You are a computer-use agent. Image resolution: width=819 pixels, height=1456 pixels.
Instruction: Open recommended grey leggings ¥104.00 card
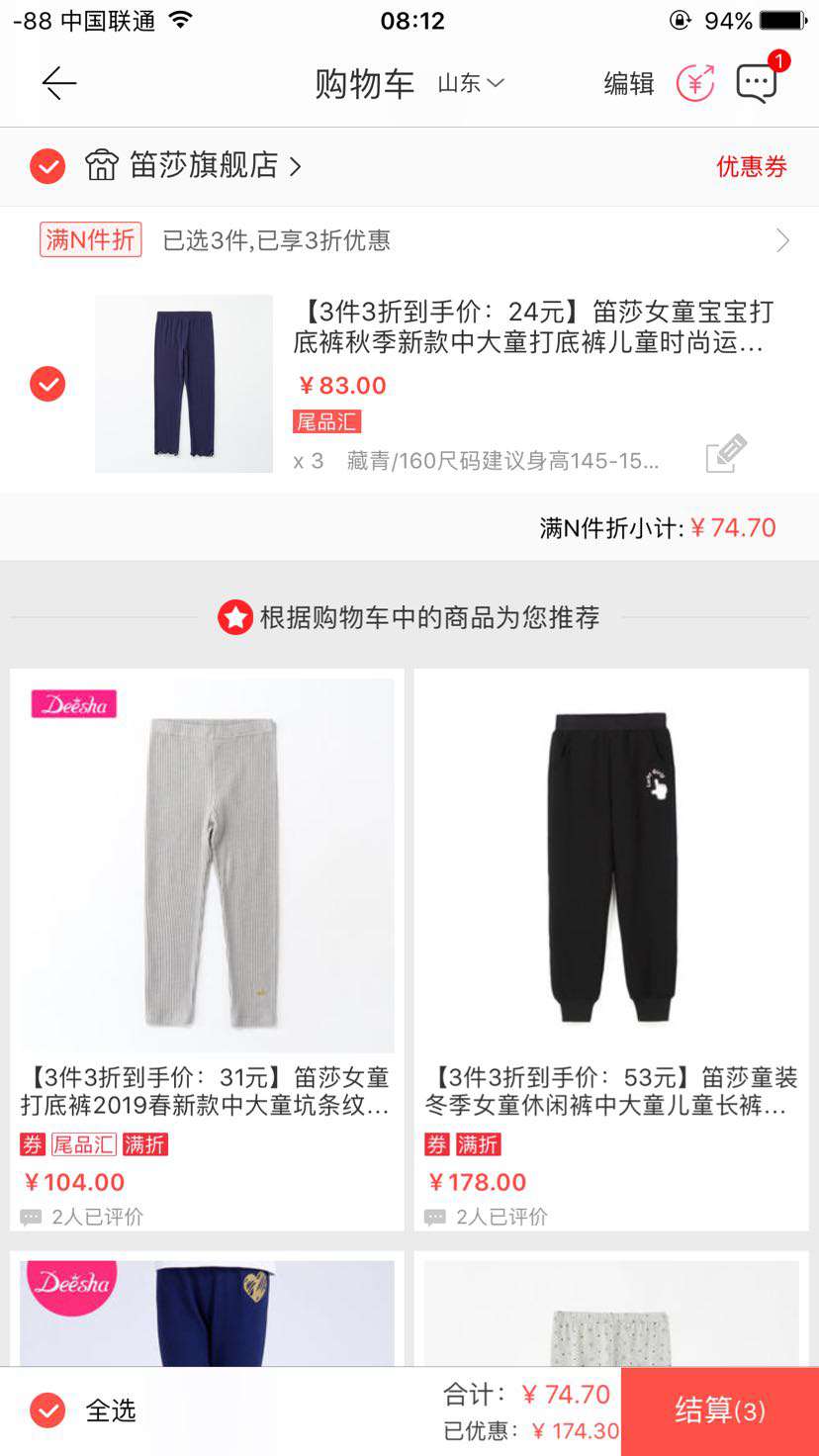pyautogui.click(x=207, y=950)
